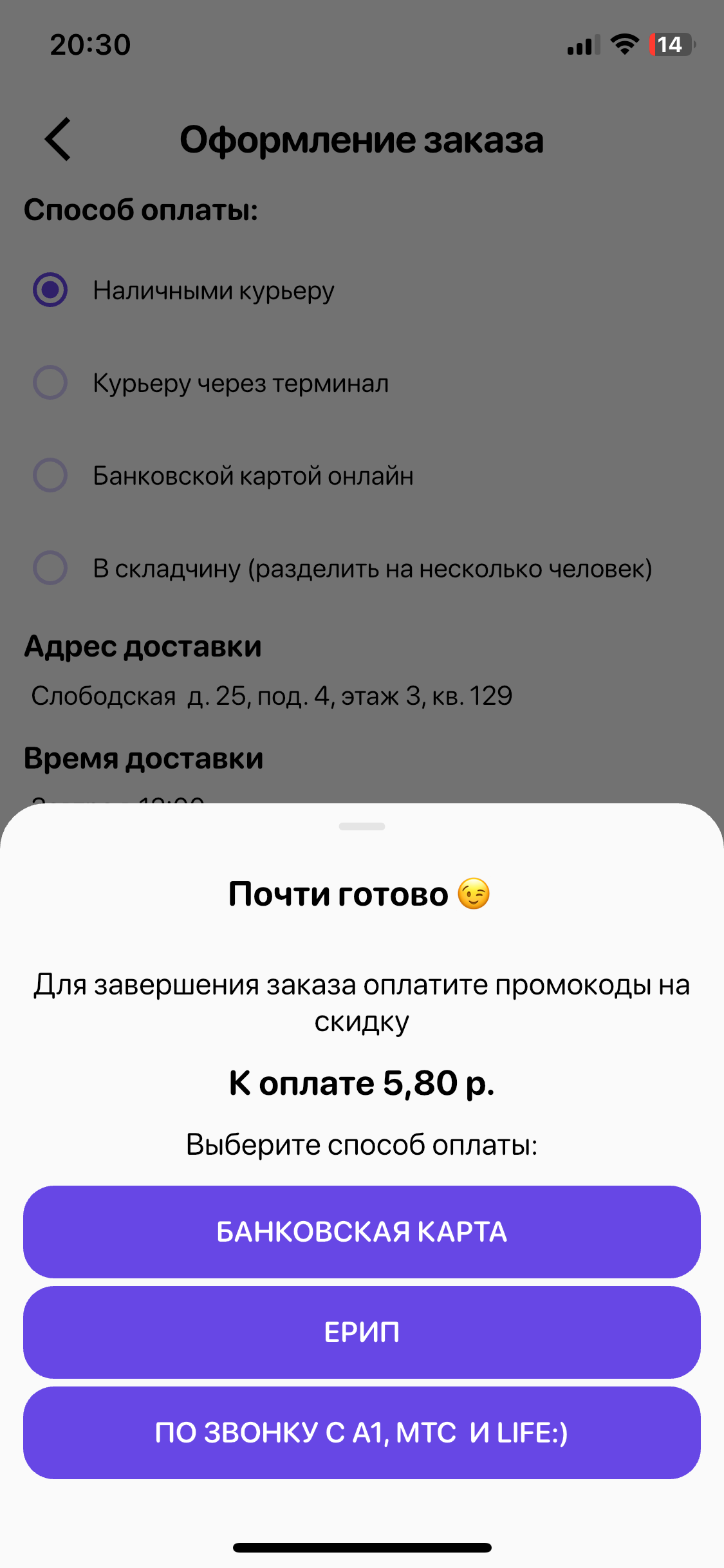The width and height of the screenshot is (724, 1568).
Task: Select payment by call from A1, МТС, life:)
Action: point(362,1432)
